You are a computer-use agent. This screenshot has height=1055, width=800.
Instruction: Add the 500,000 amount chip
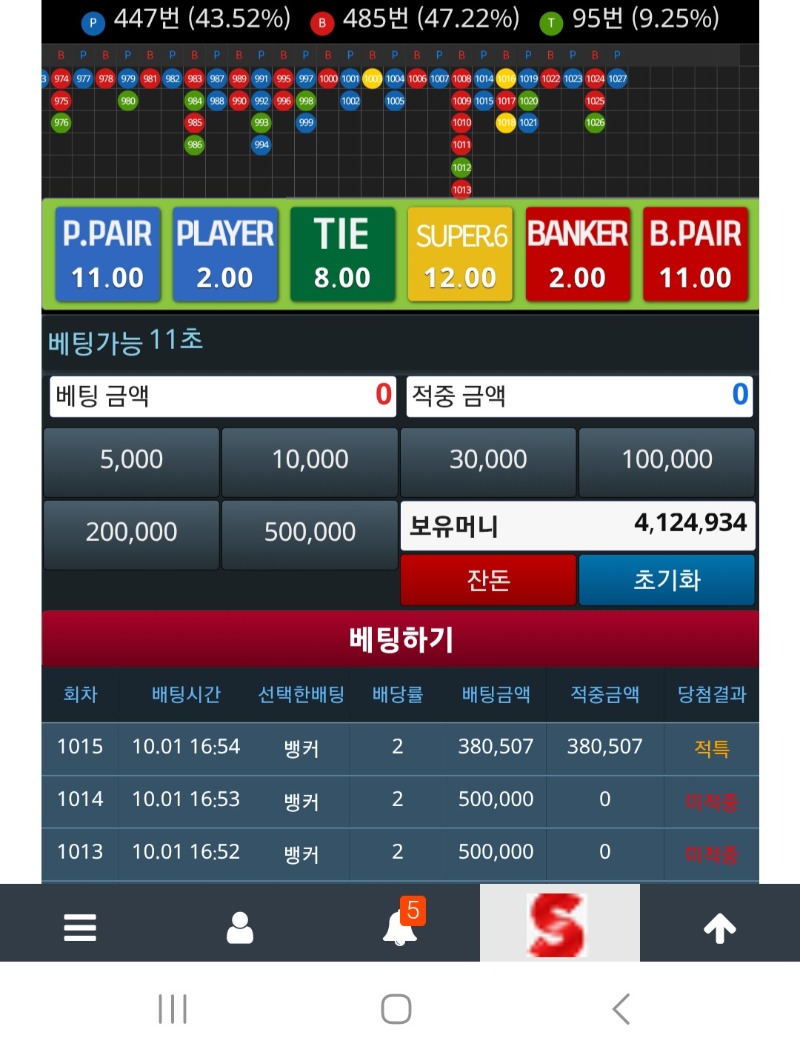pyautogui.click(x=310, y=533)
